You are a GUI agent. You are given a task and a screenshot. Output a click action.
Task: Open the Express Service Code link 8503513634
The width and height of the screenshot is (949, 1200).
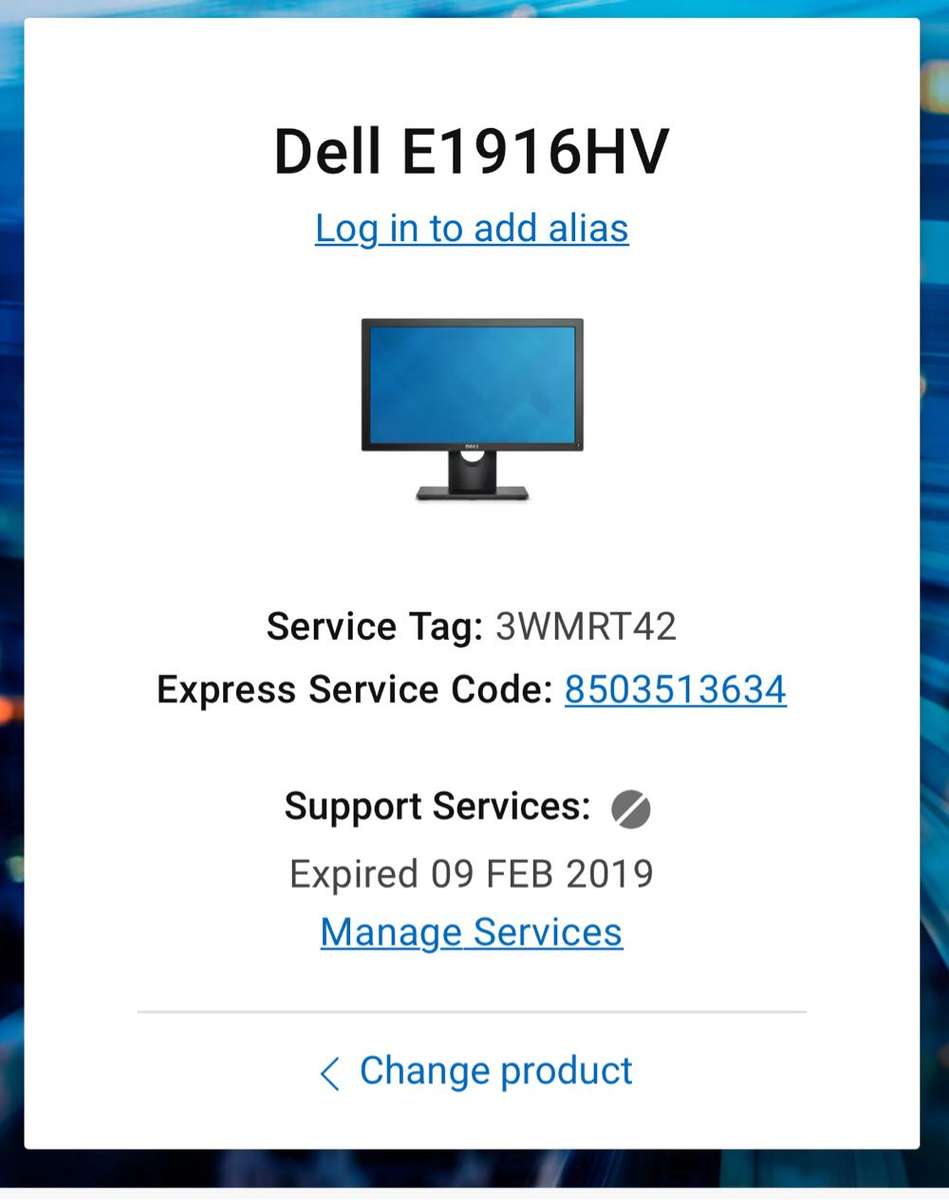pos(676,689)
